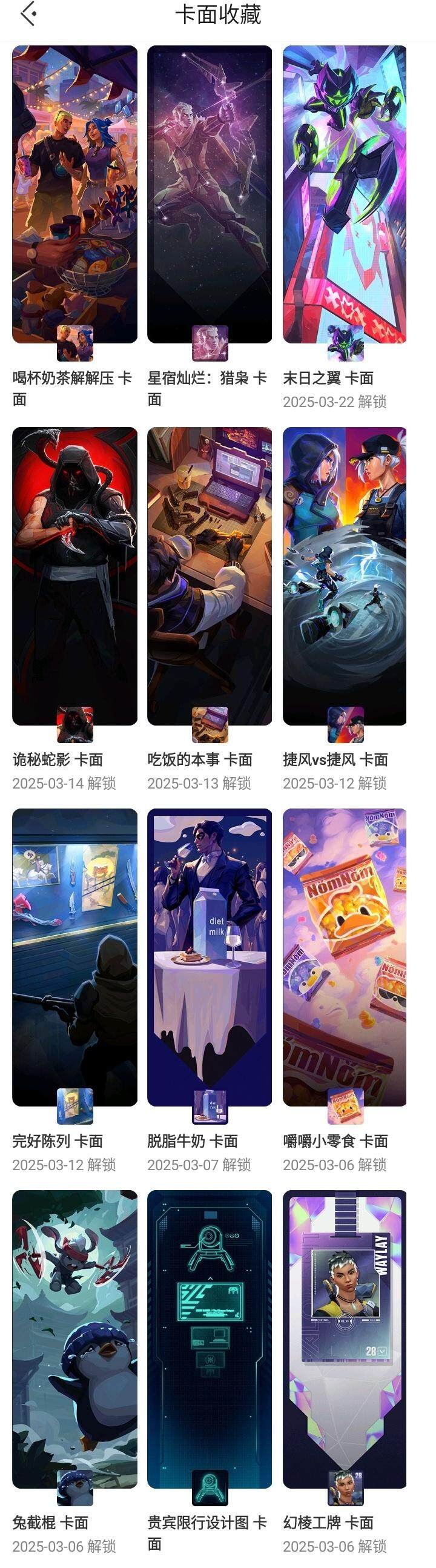The image size is (436, 1568).
Task: Go back using the top arrow
Action: coord(28,14)
